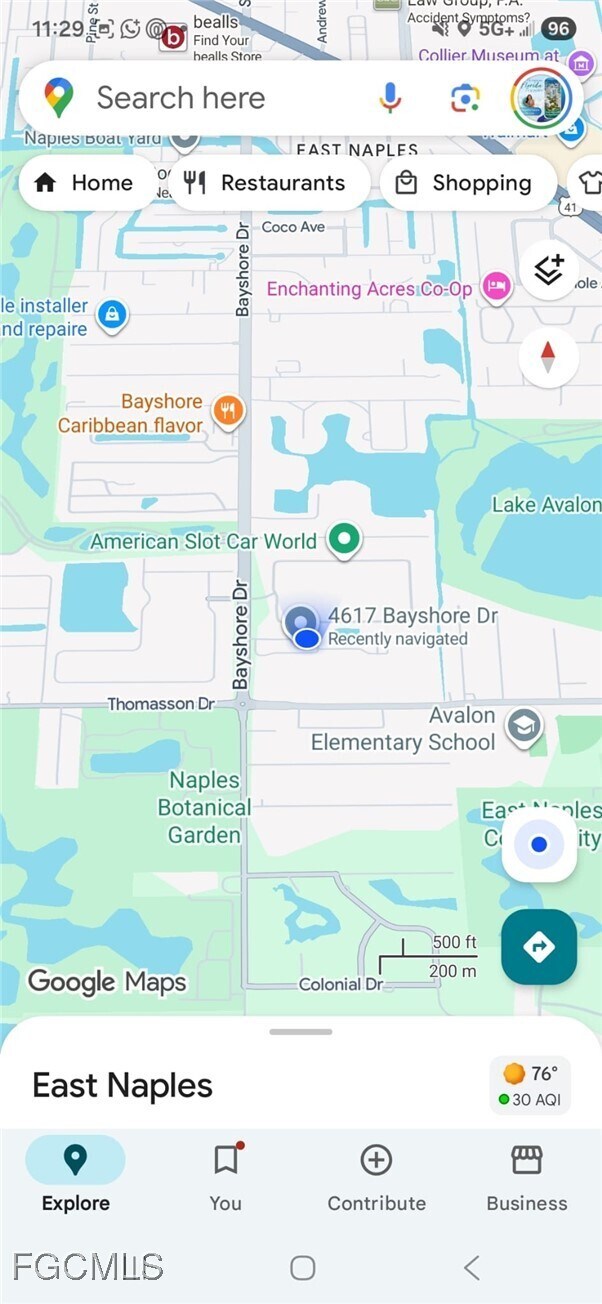Screen dimensions: 602x1304
Task: Select the American Slot Car World marker
Action: pyautogui.click(x=345, y=540)
